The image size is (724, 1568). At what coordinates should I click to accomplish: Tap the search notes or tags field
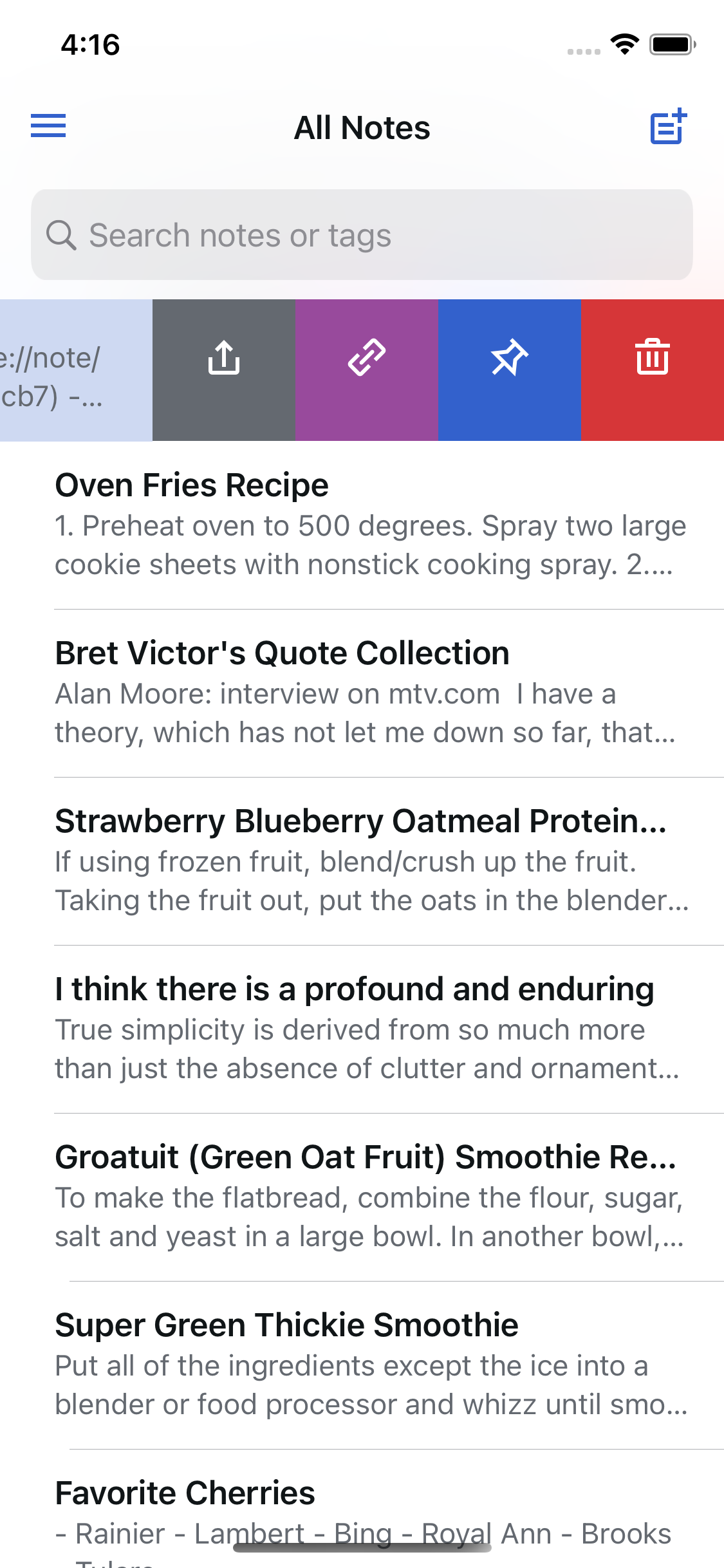[362, 235]
